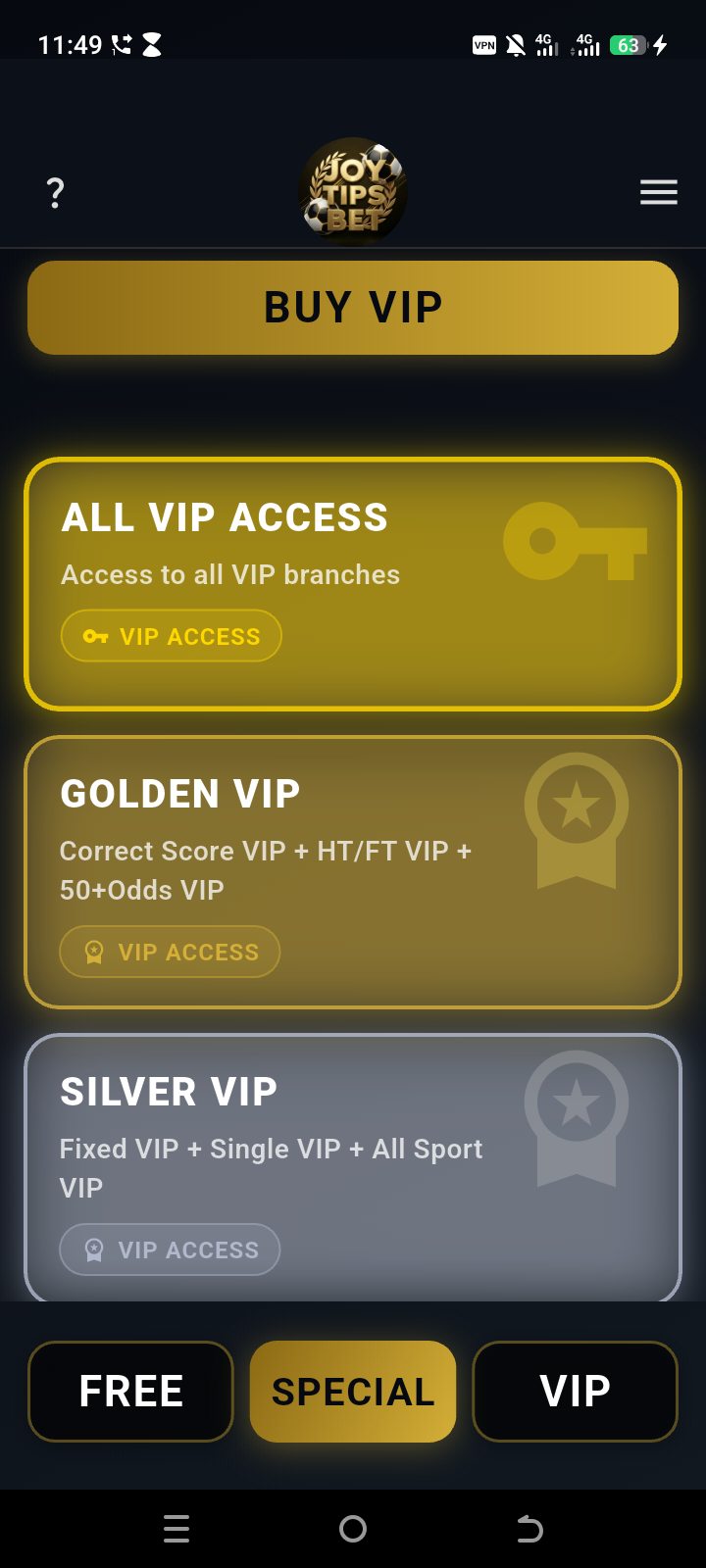Screen dimensions: 706x1568
Task: Open the SILVER VIP card
Action: tap(353, 1168)
